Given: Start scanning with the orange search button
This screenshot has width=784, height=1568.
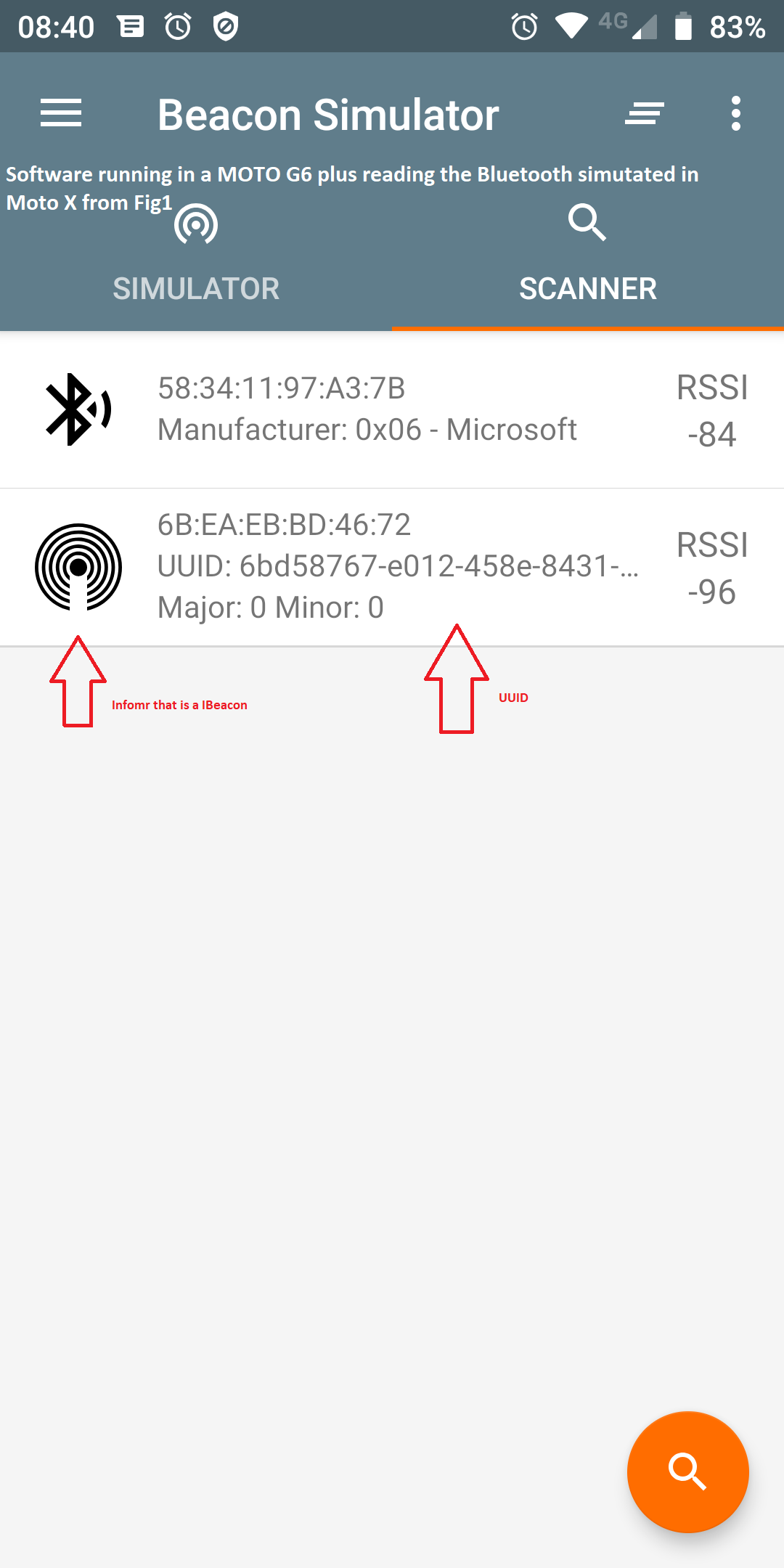Looking at the screenshot, I should click(x=687, y=1471).
